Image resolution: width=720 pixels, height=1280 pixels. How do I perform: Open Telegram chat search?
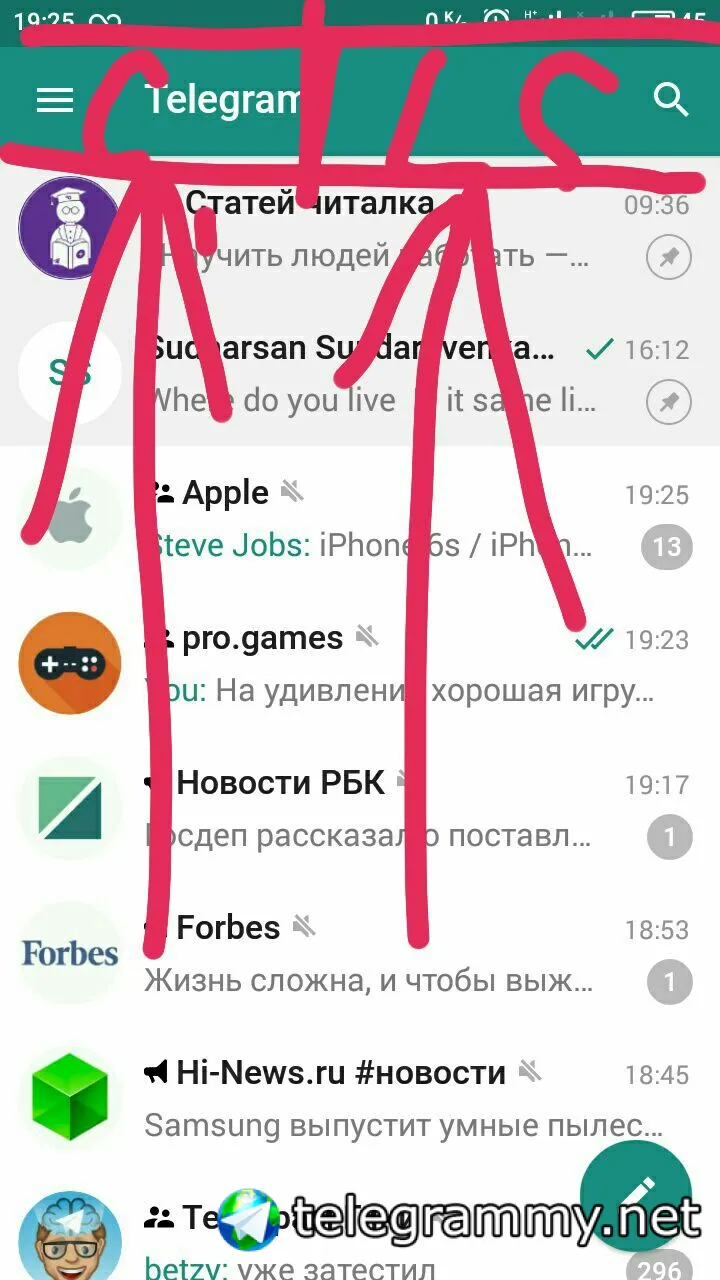670,100
